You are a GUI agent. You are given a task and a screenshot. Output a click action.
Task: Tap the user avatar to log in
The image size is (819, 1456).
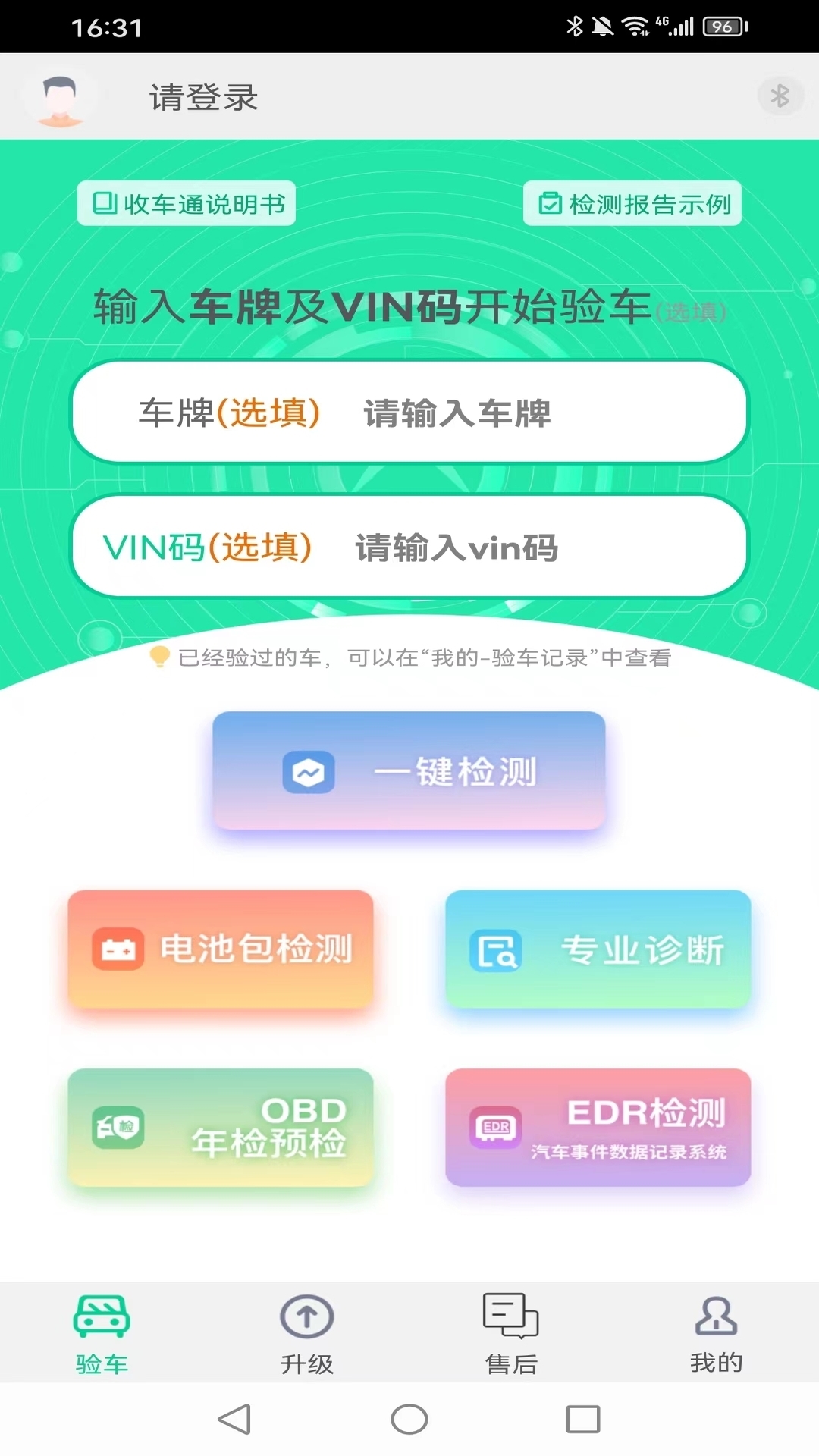tap(59, 97)
